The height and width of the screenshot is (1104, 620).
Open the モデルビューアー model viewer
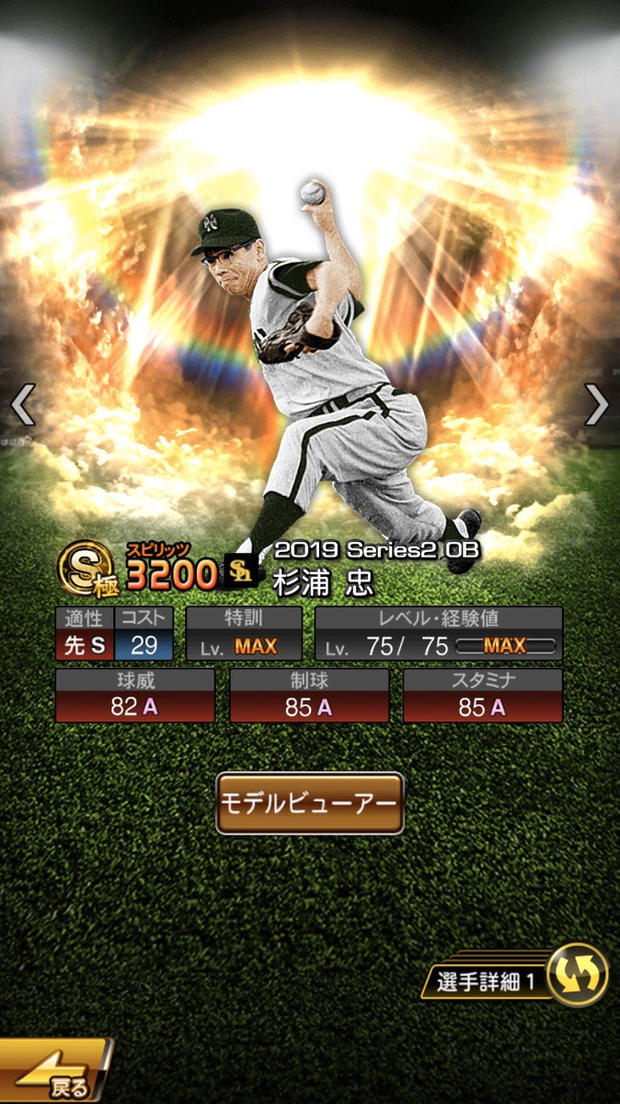pos(310,803)
